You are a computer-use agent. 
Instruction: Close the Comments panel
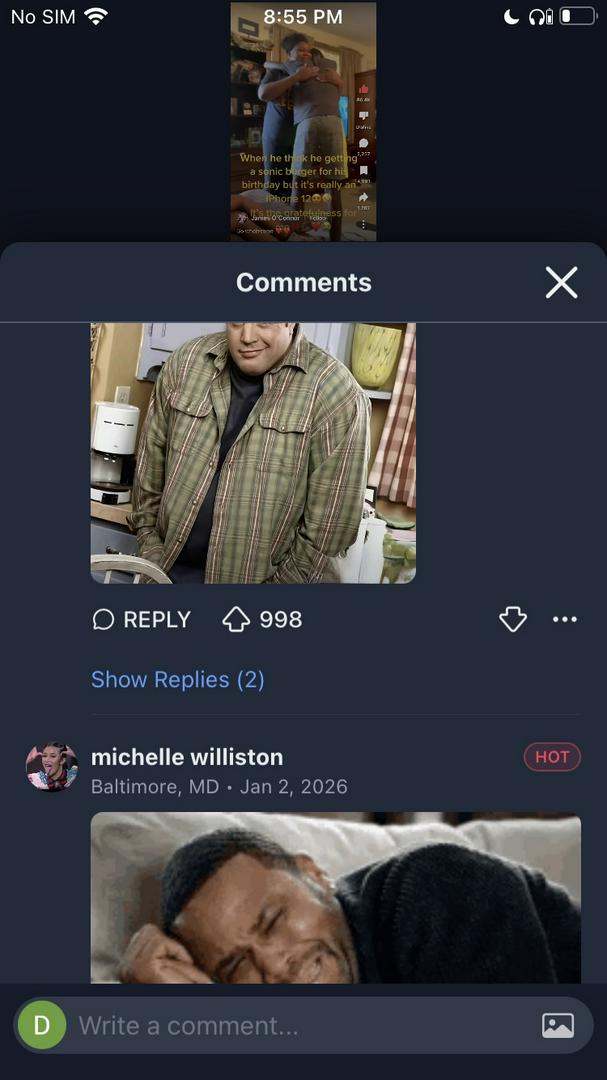pyautogui.click(x=561, y=283)
